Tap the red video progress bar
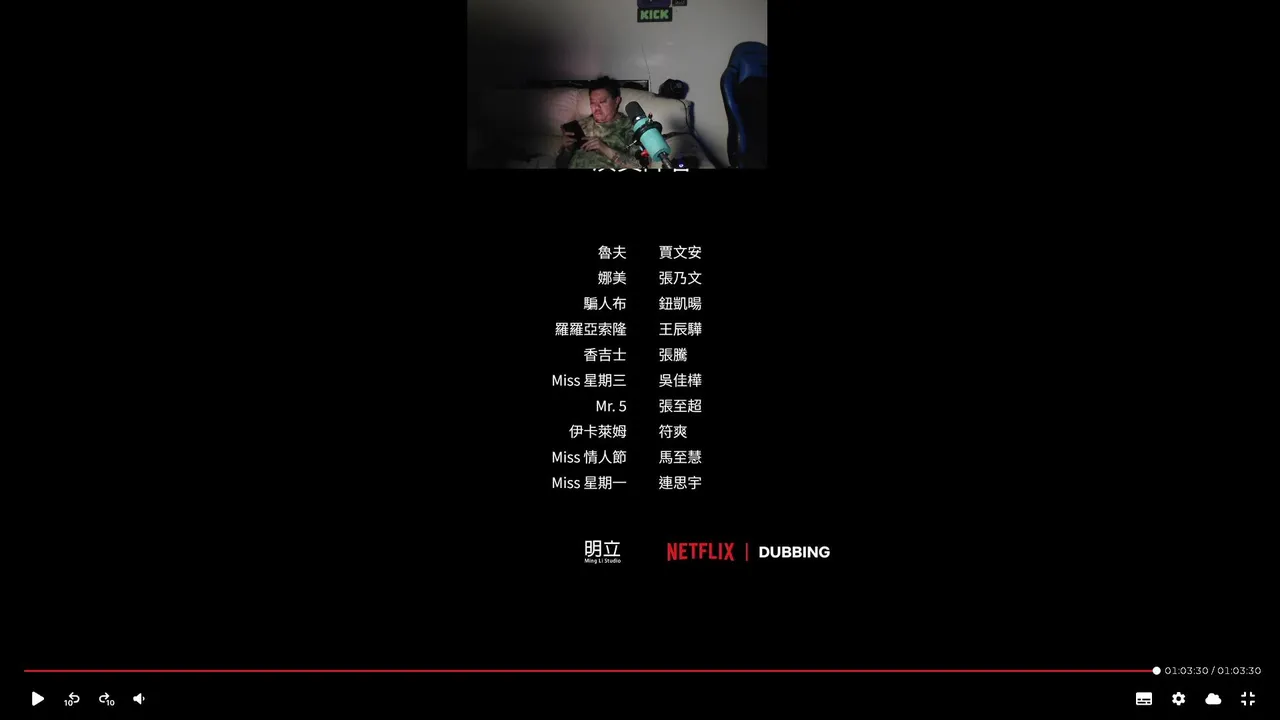Screen dimensions: 1280x720 click(590, 671)
